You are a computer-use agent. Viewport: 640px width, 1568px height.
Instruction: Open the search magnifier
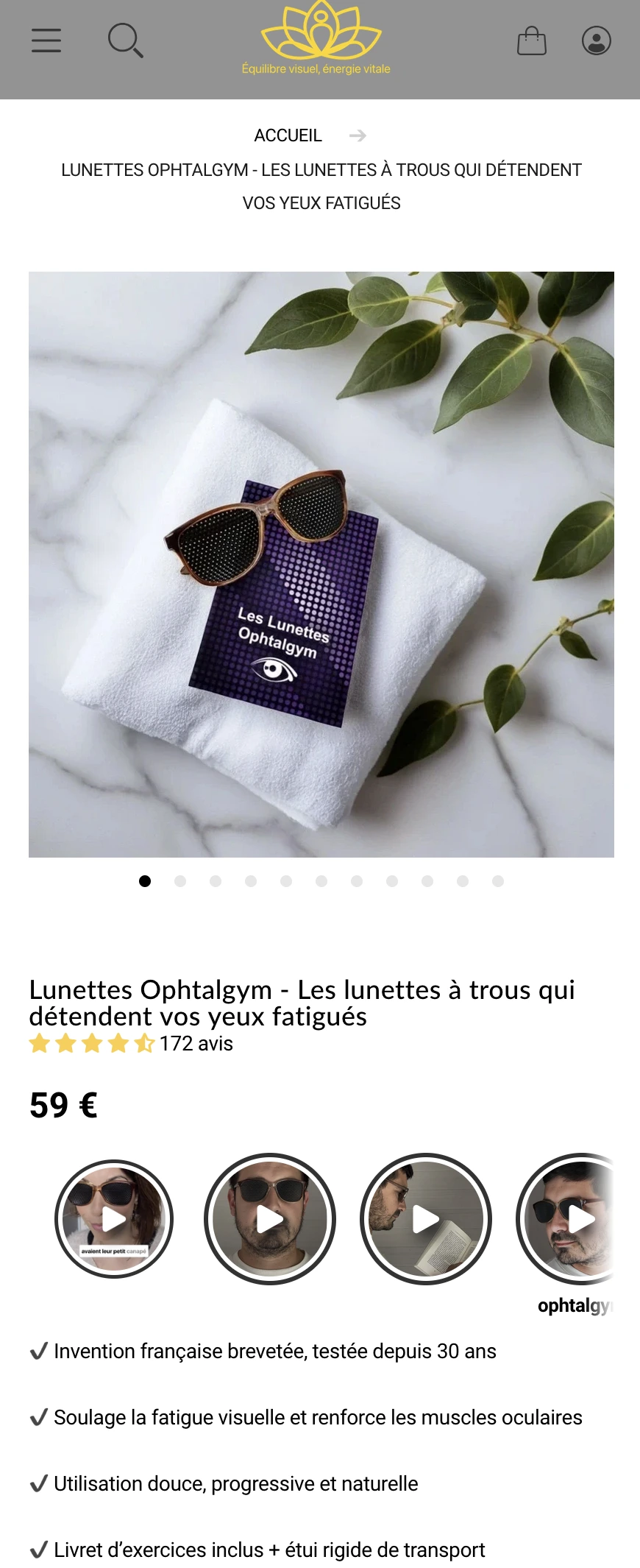(125, 40)
